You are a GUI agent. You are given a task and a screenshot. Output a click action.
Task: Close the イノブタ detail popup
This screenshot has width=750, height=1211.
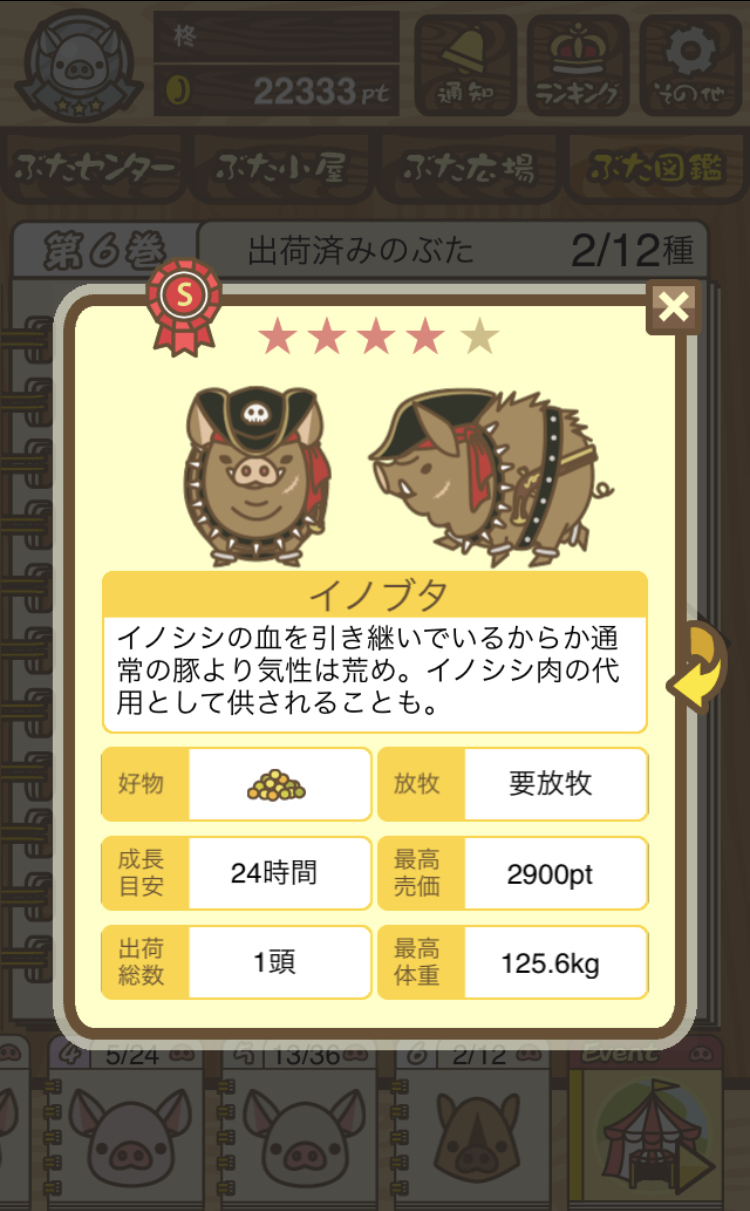click(673, 307)
